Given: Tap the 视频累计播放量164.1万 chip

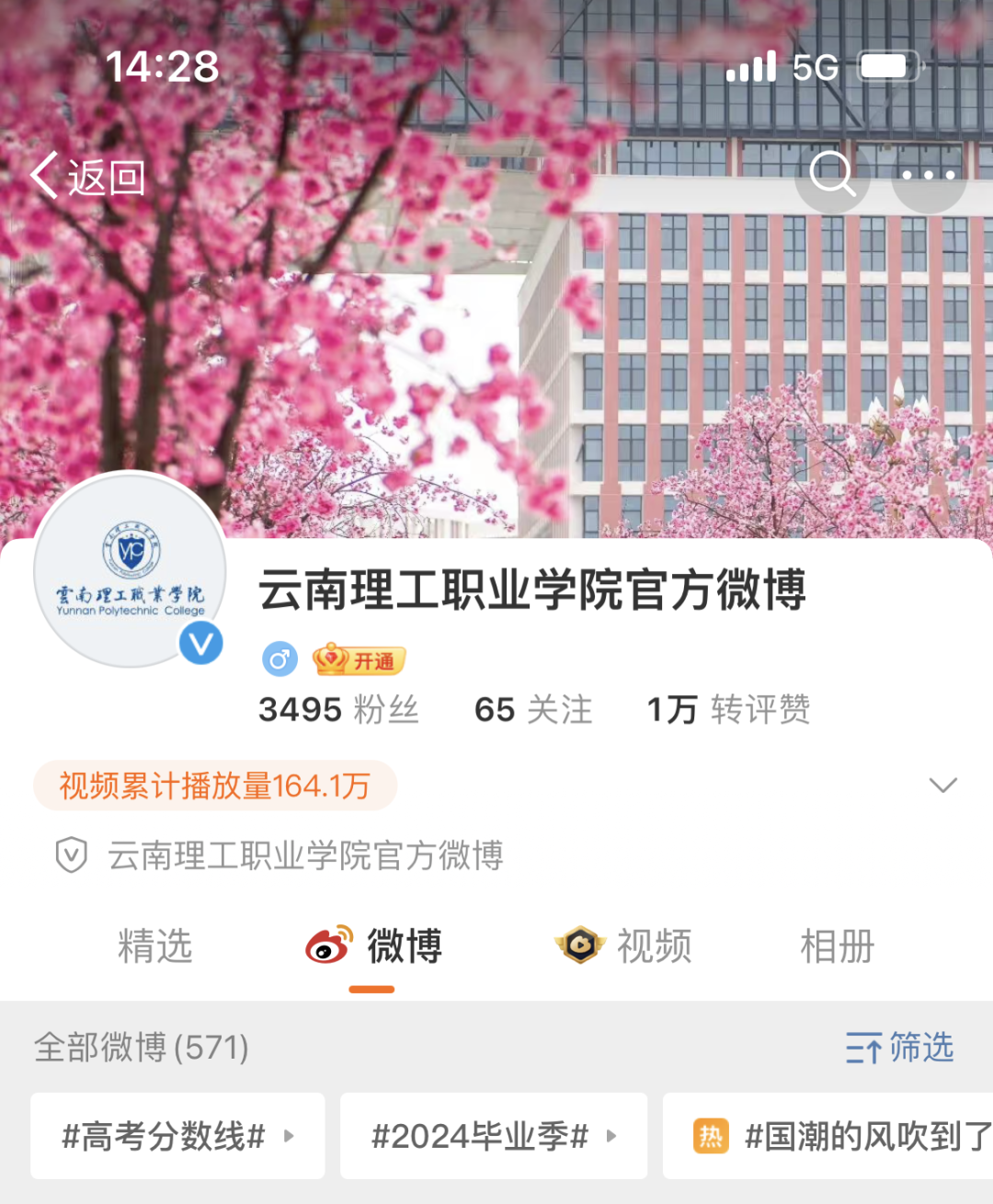Looking at the screenshot, I should point(215,785).
